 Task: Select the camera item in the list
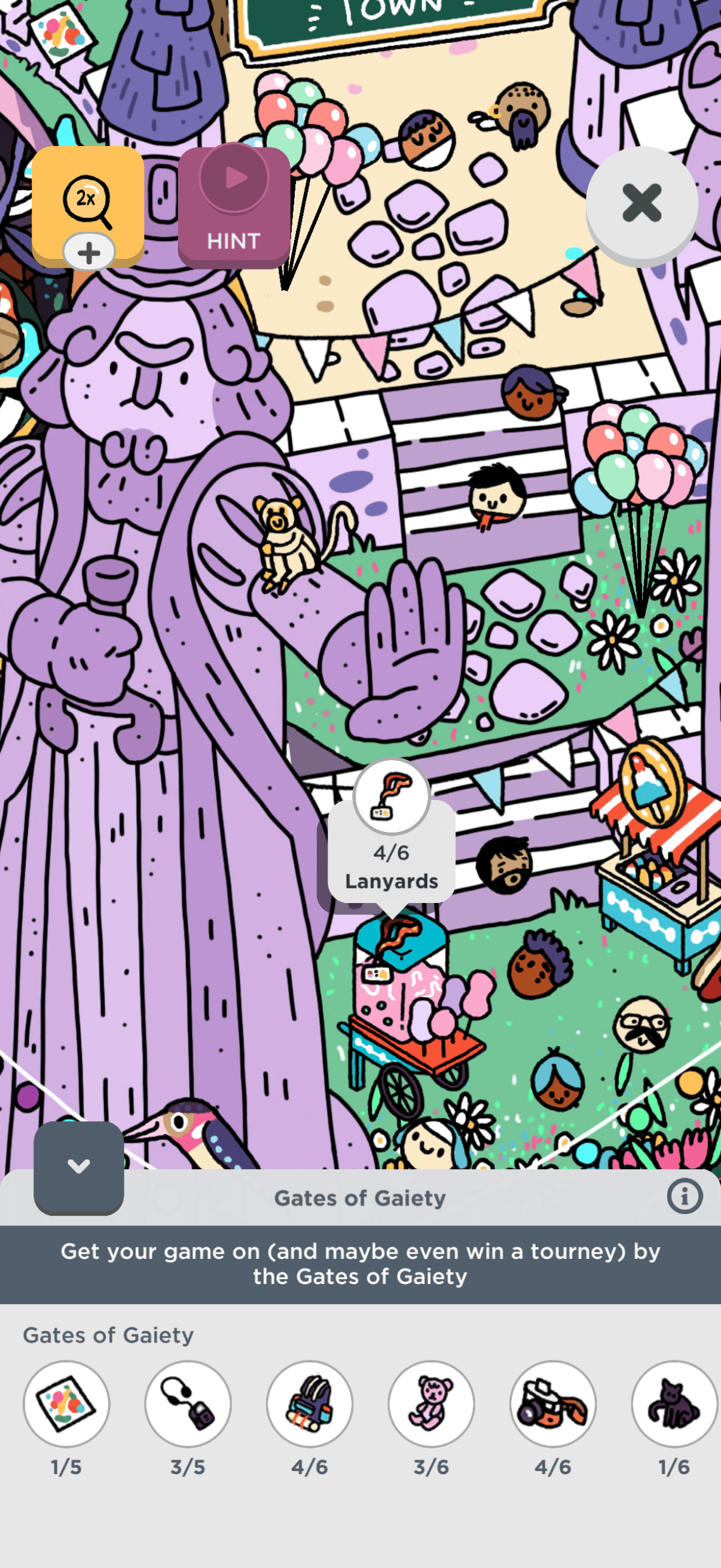pos(552,1403)
